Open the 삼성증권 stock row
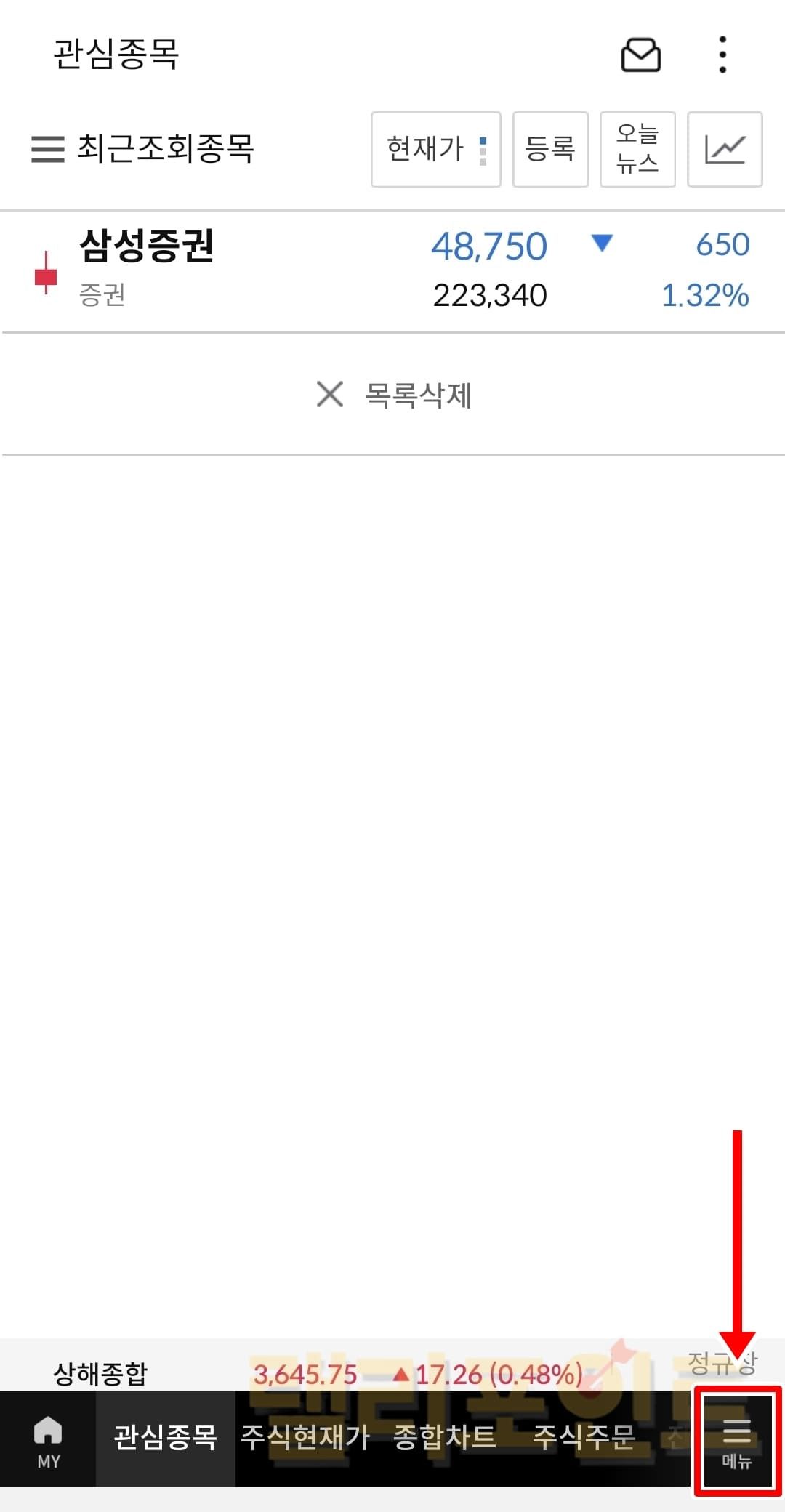Image resolution: width=785 pixels, height=1512 pixels. (392, 270)
